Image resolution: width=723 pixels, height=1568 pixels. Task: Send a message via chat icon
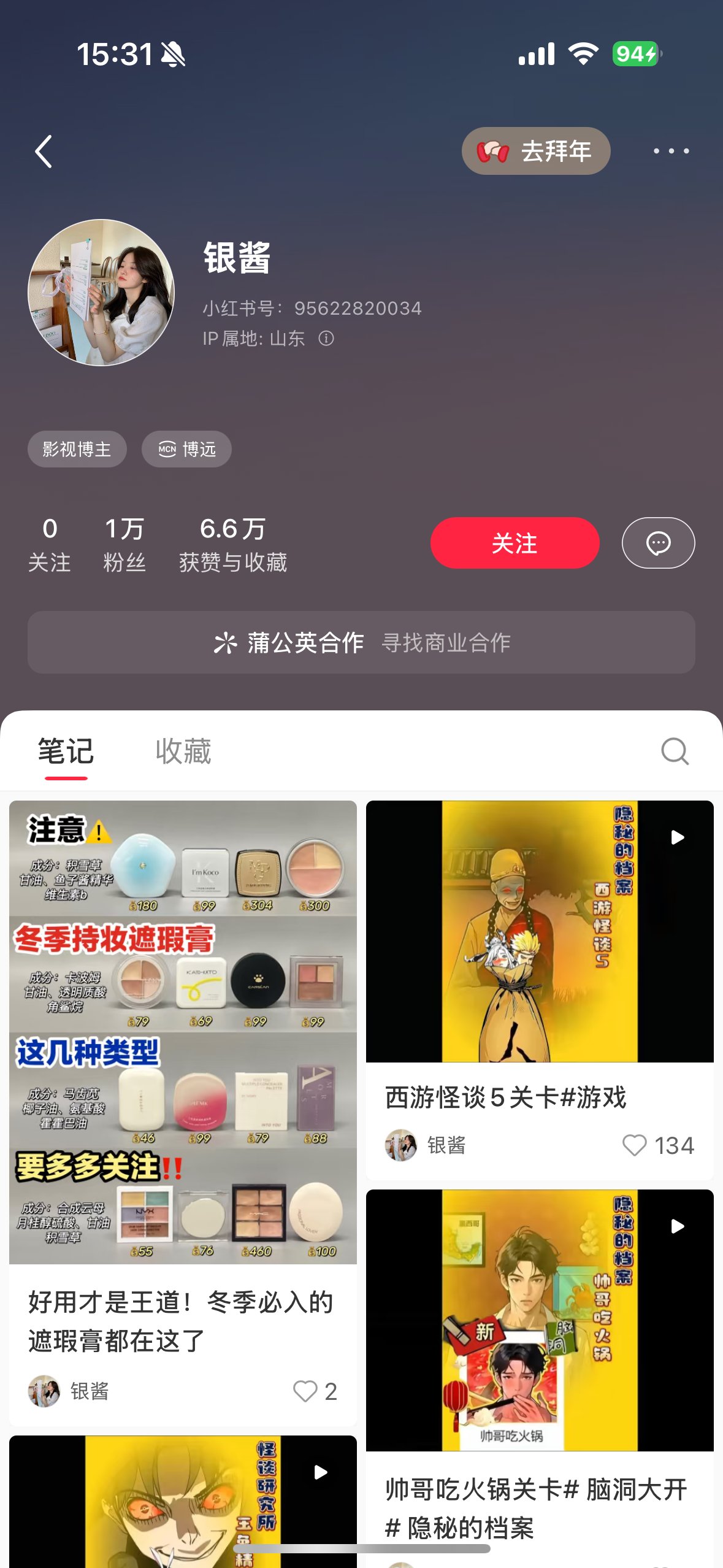coord(658,543)
